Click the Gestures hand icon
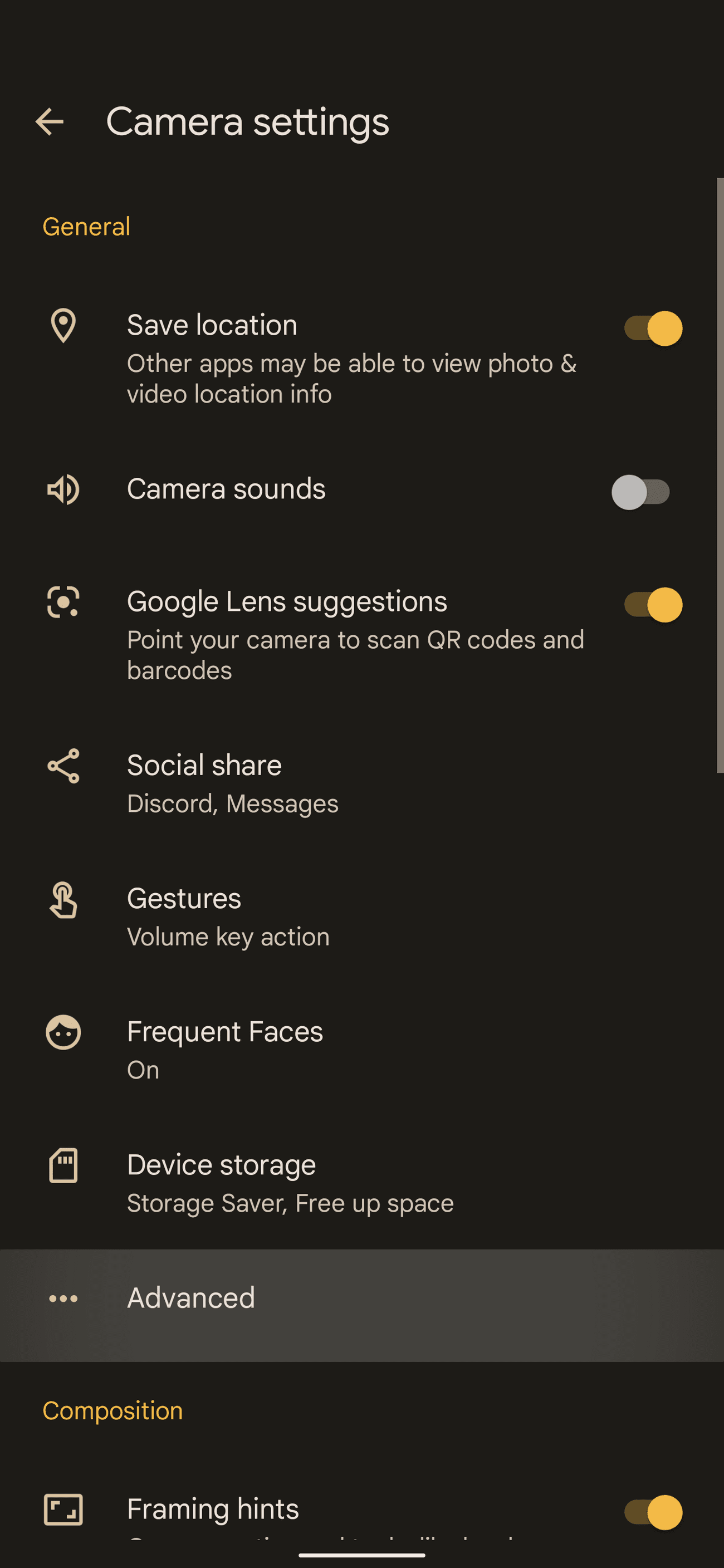The image size is (724, 1568). [x=64, y=901]
